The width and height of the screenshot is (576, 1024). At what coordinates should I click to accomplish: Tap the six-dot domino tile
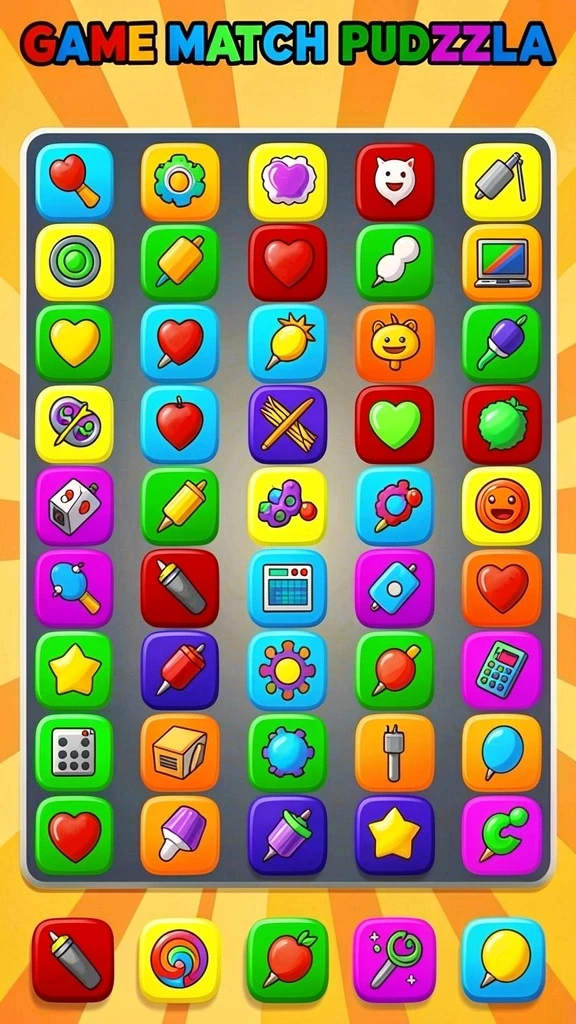[74, 752]
